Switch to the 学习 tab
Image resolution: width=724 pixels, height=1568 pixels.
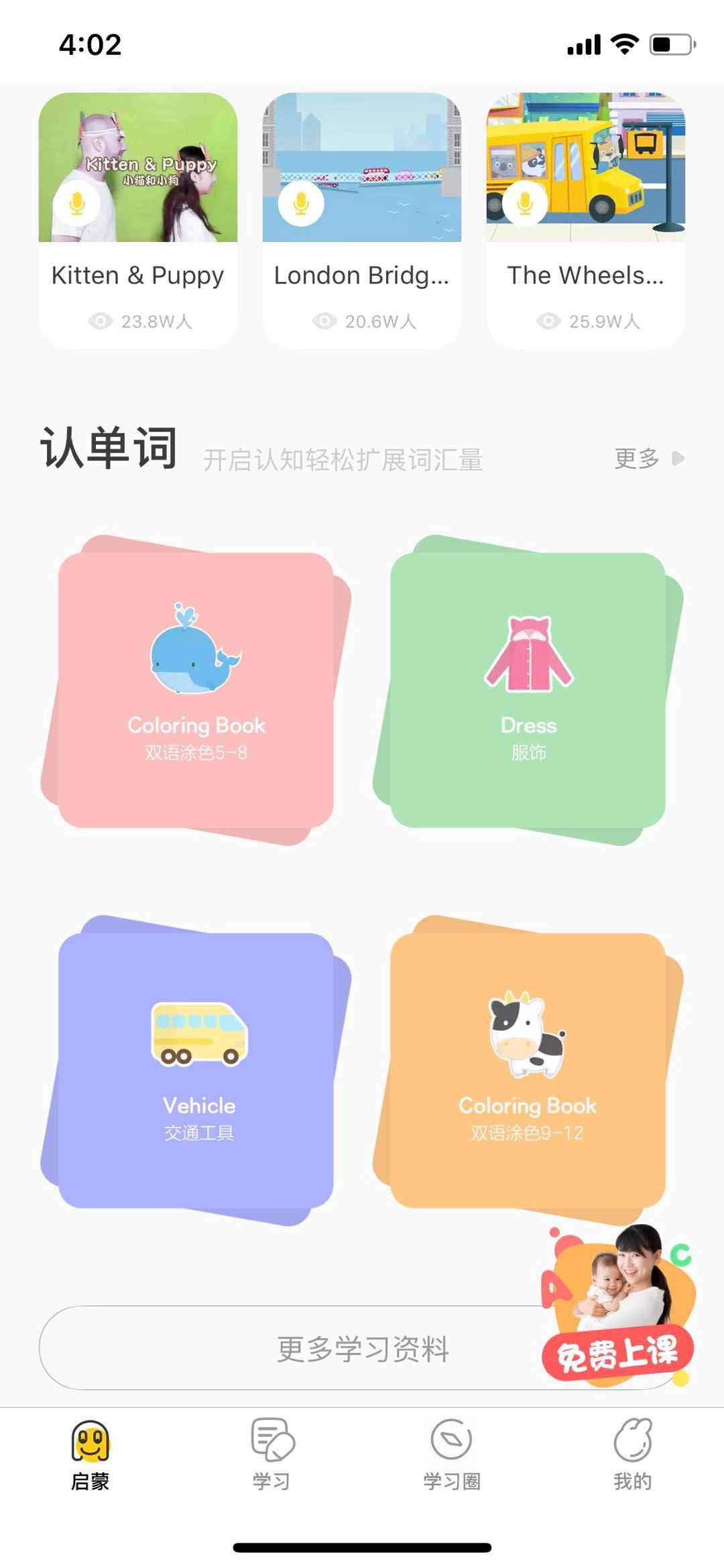tap(271, 1451)
